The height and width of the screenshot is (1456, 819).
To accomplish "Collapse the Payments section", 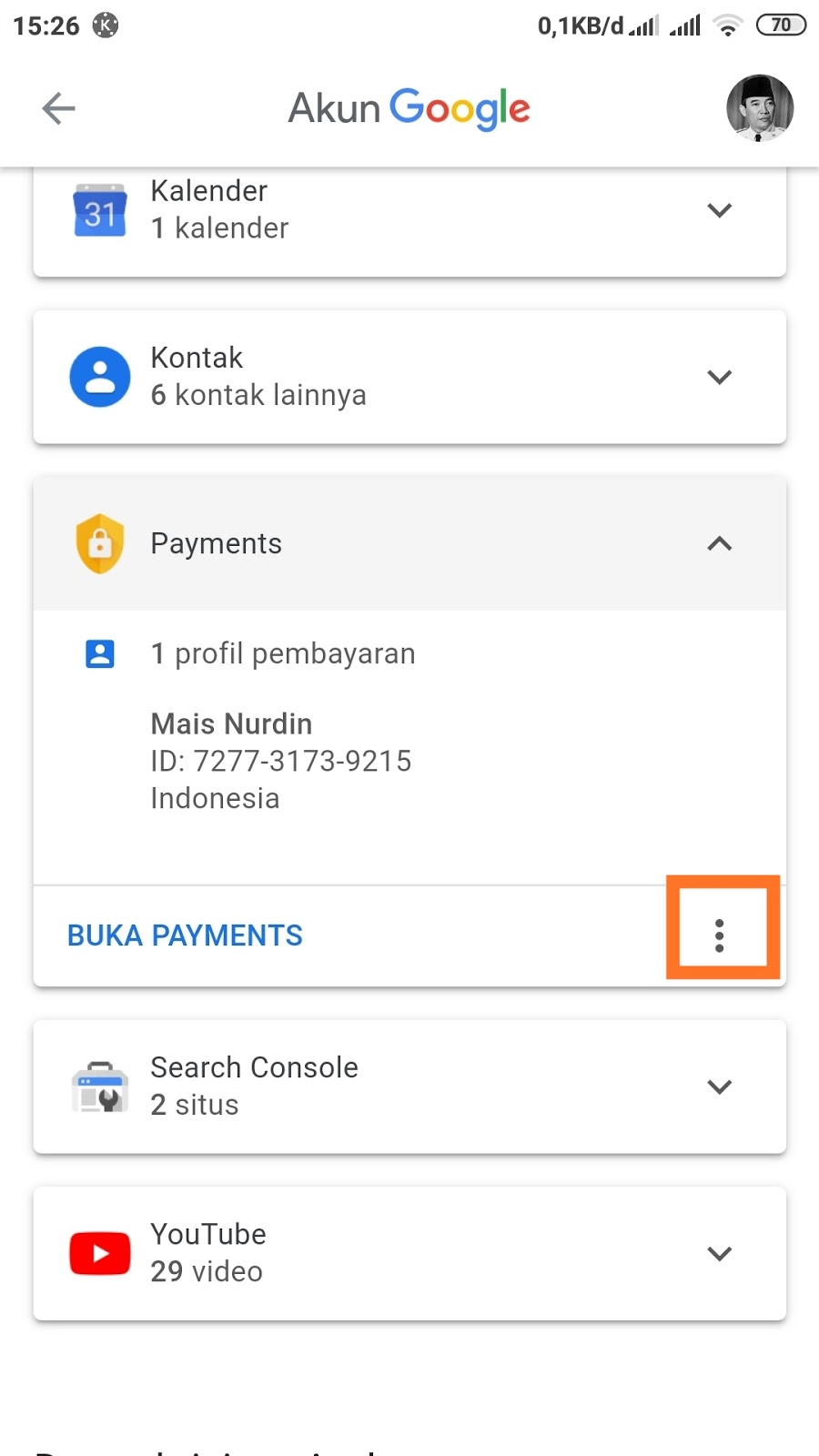I will point(720,544).
